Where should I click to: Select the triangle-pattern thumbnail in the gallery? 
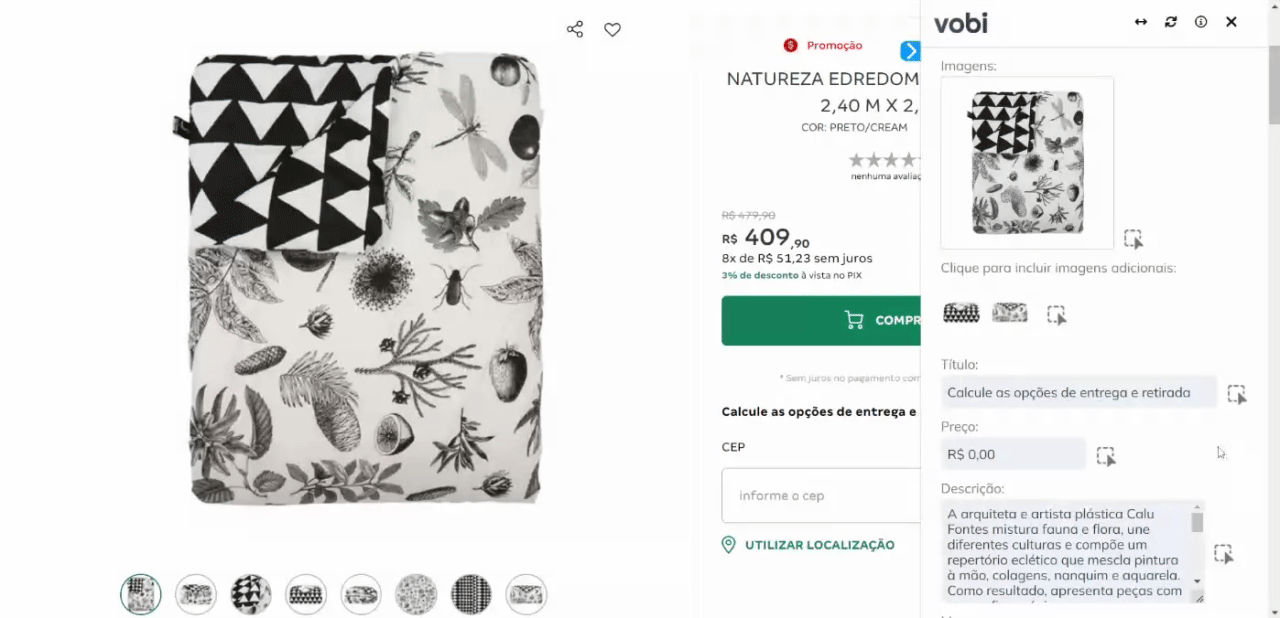(x=251, y=594)
